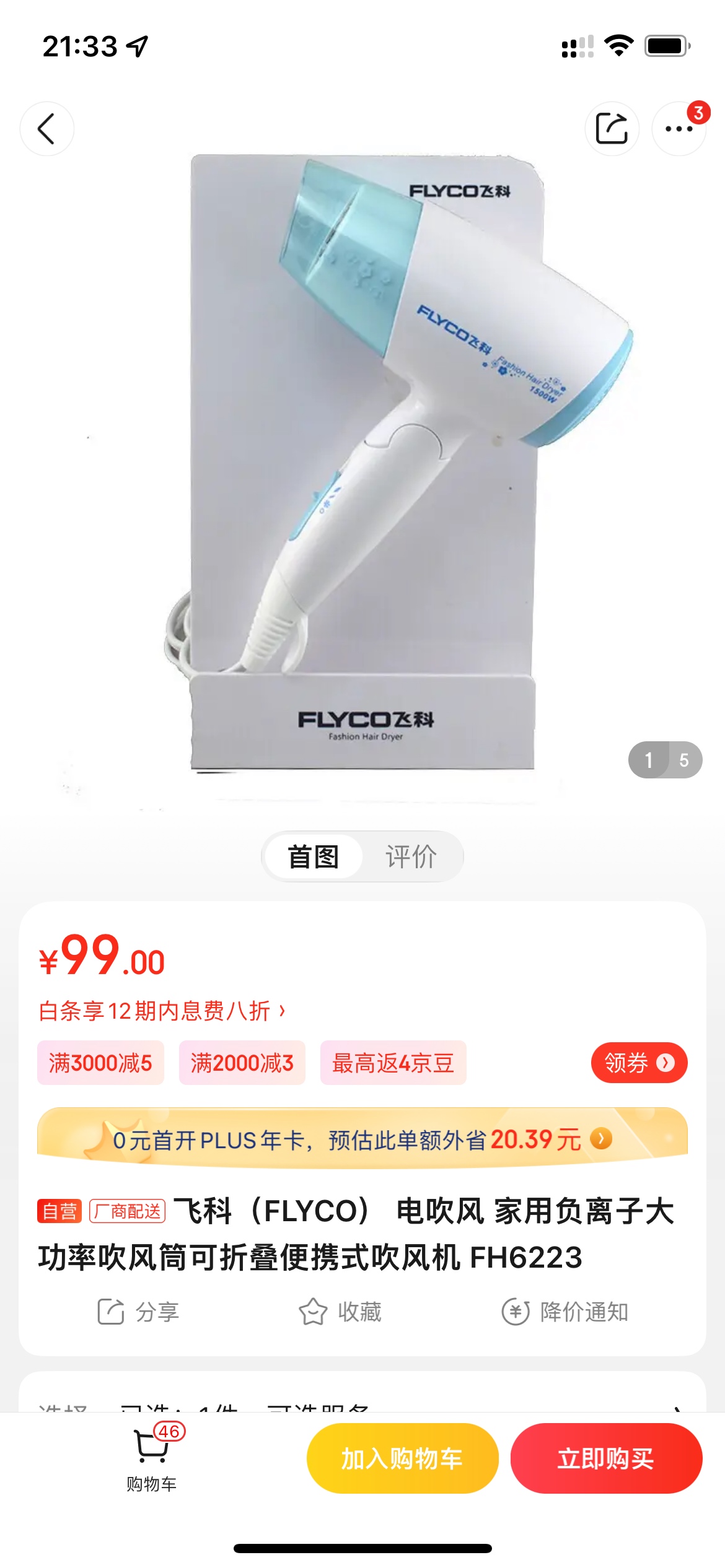View the 最高返4京豆 reward chip

click(393, 1063)
